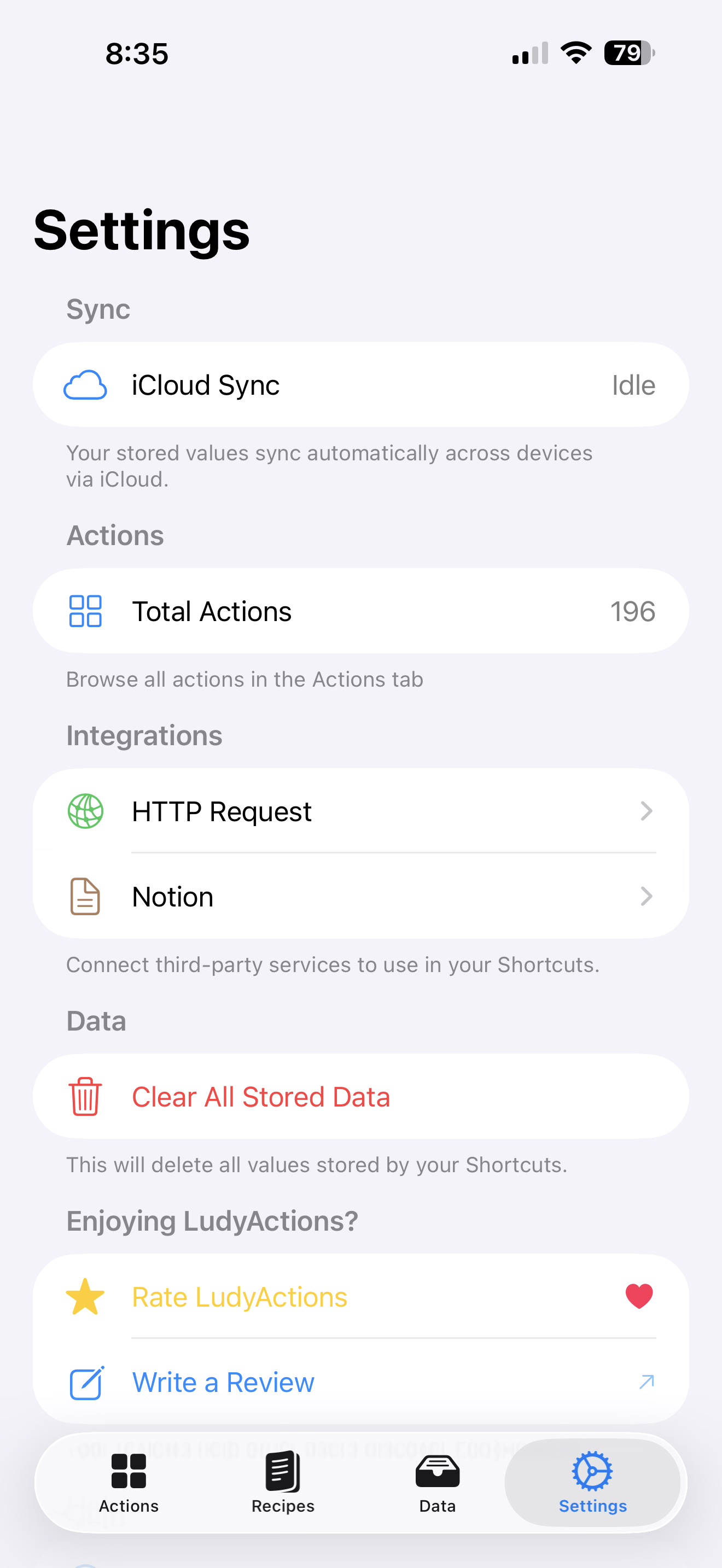This screenshot has width=722, height=1568.
Task: Expand the HTTP Request chevron
Action: pos(646,811)
